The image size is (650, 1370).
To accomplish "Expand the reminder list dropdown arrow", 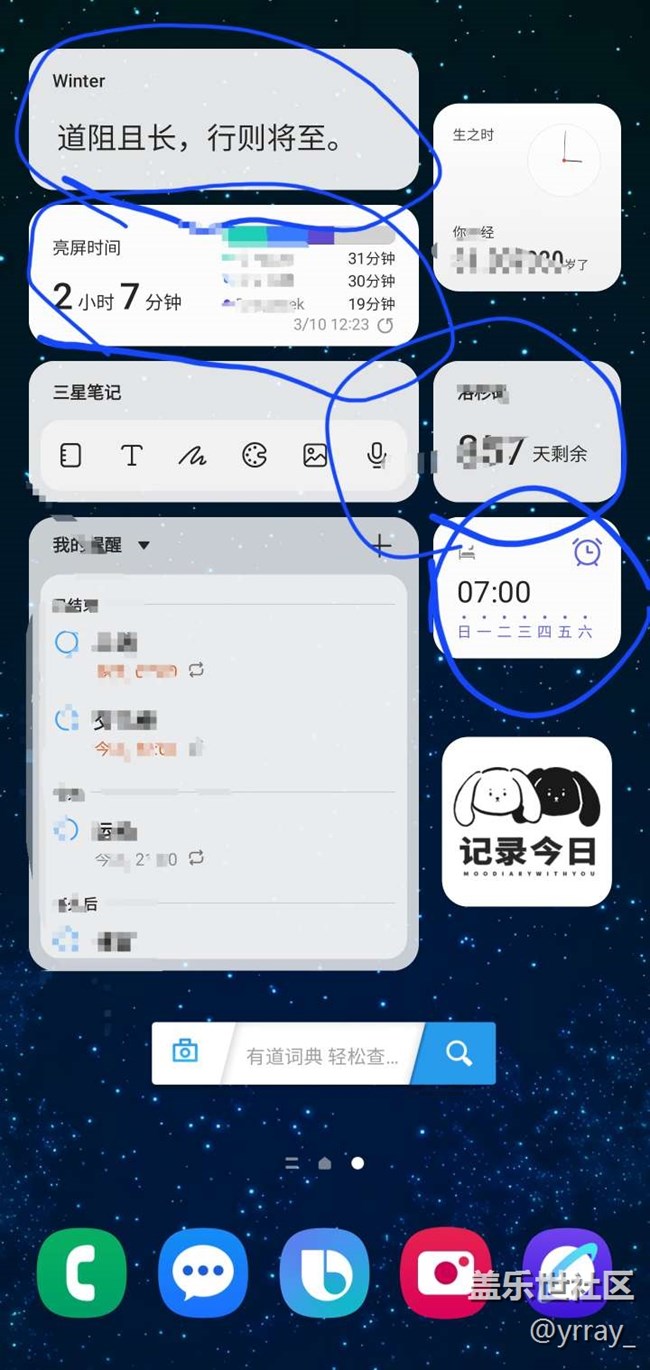I will point(143,546).
